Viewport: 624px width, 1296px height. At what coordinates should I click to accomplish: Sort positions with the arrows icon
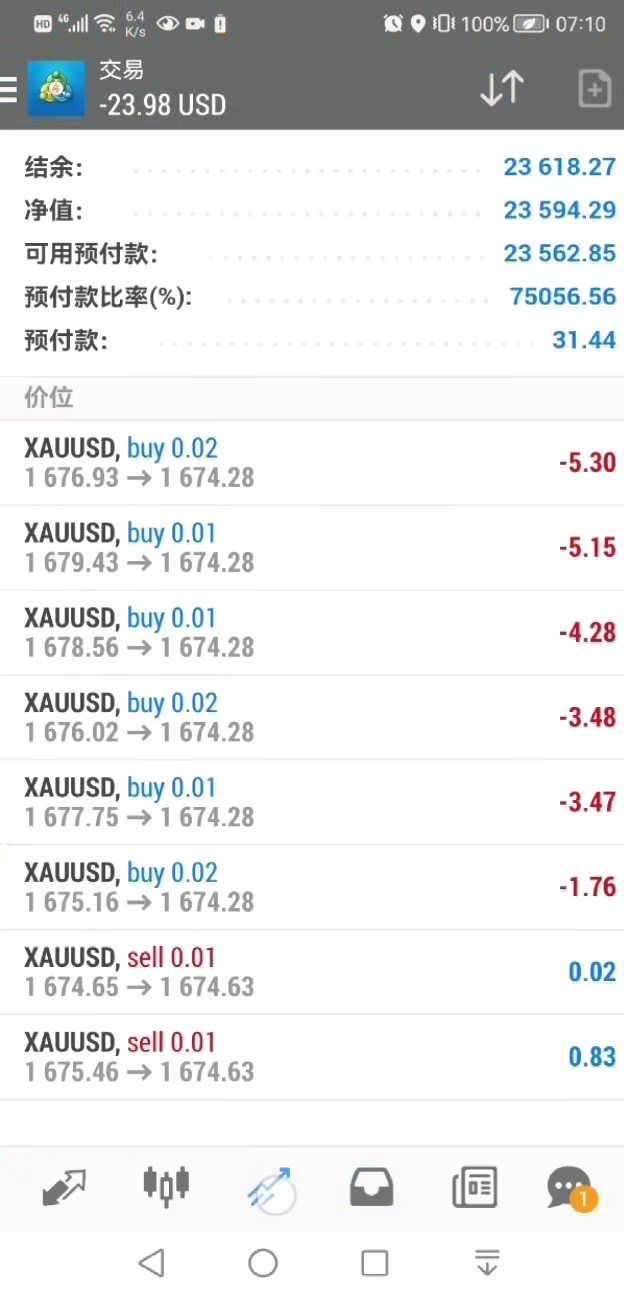[x=501, y=89]
